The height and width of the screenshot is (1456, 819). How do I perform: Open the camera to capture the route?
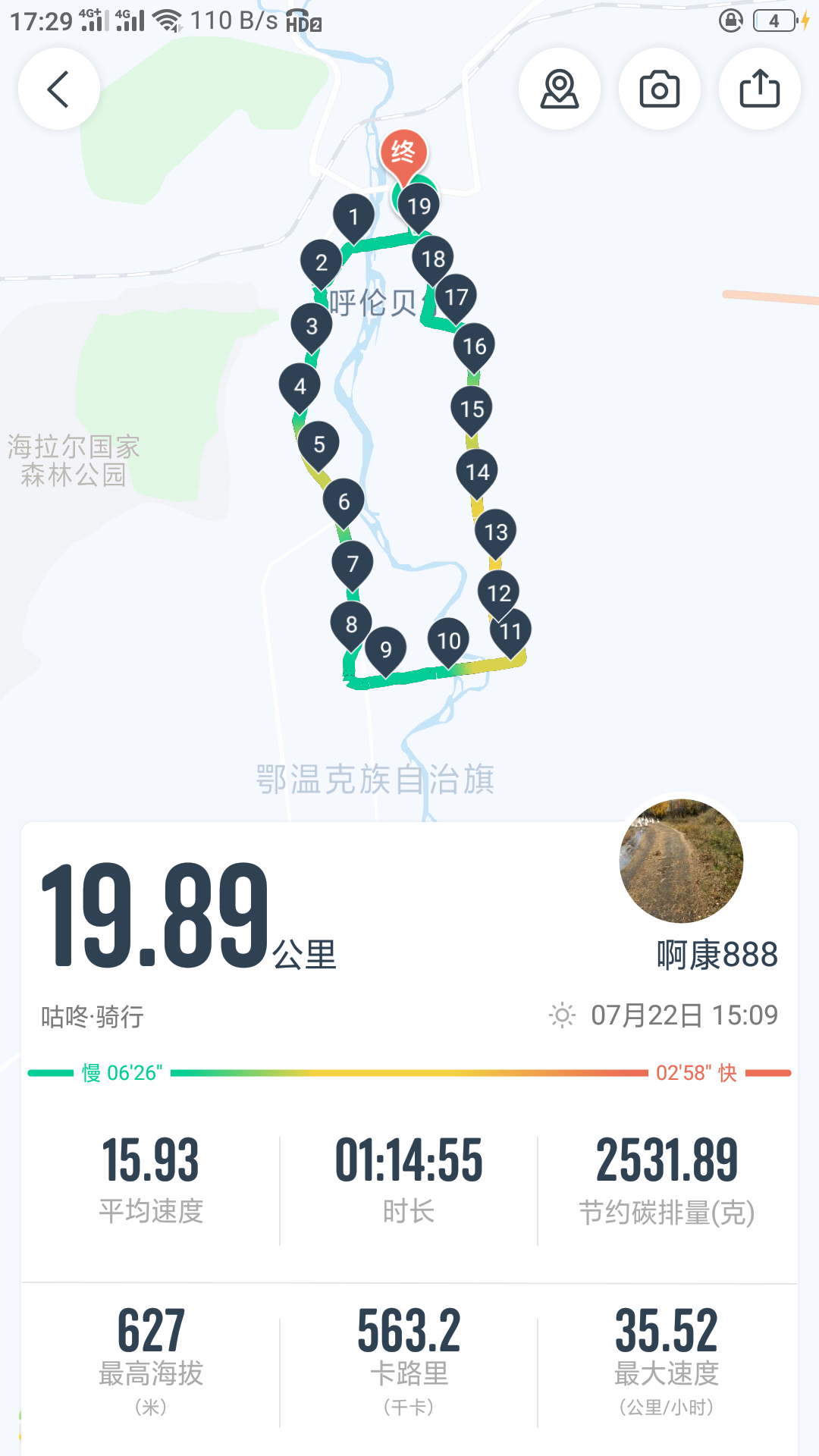[659, 89]
